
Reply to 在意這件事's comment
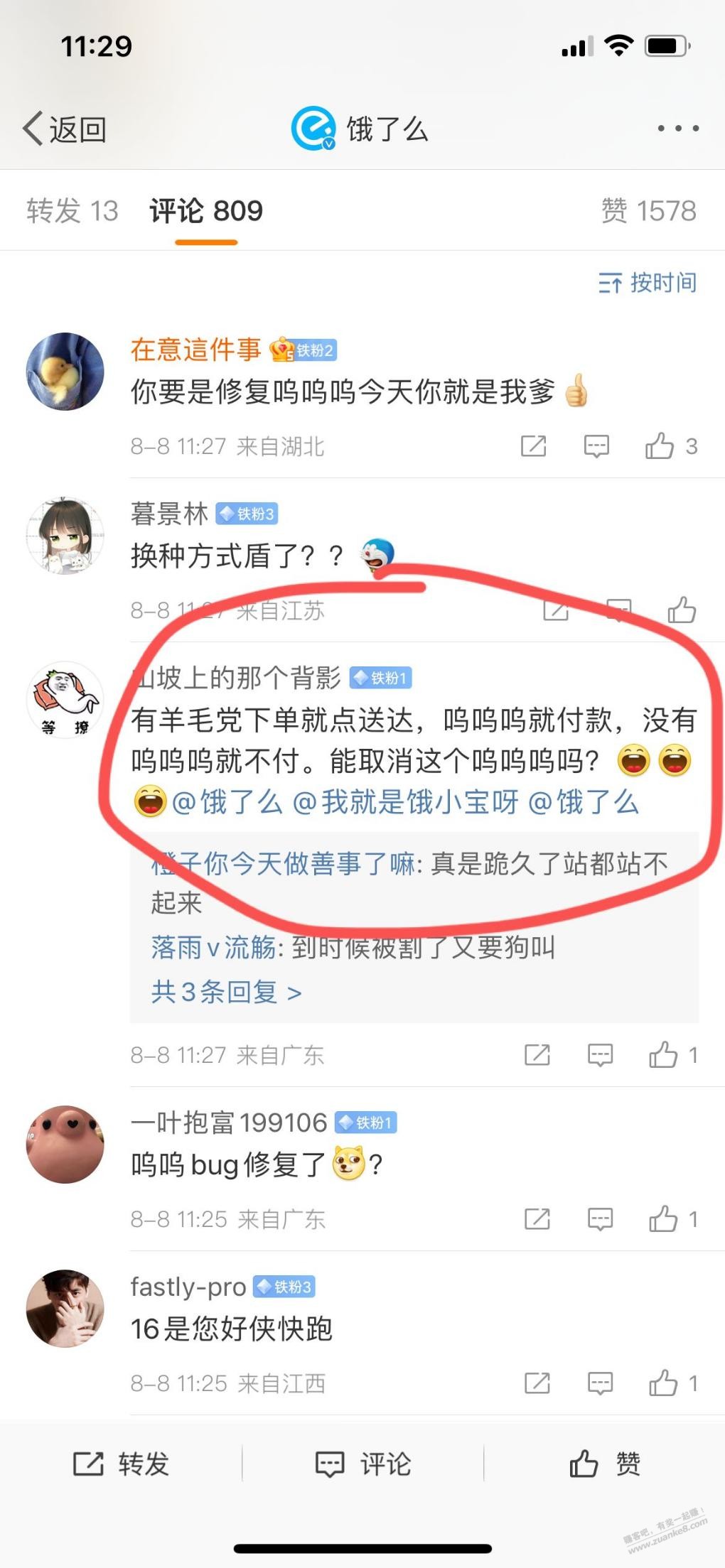[596, 446]
